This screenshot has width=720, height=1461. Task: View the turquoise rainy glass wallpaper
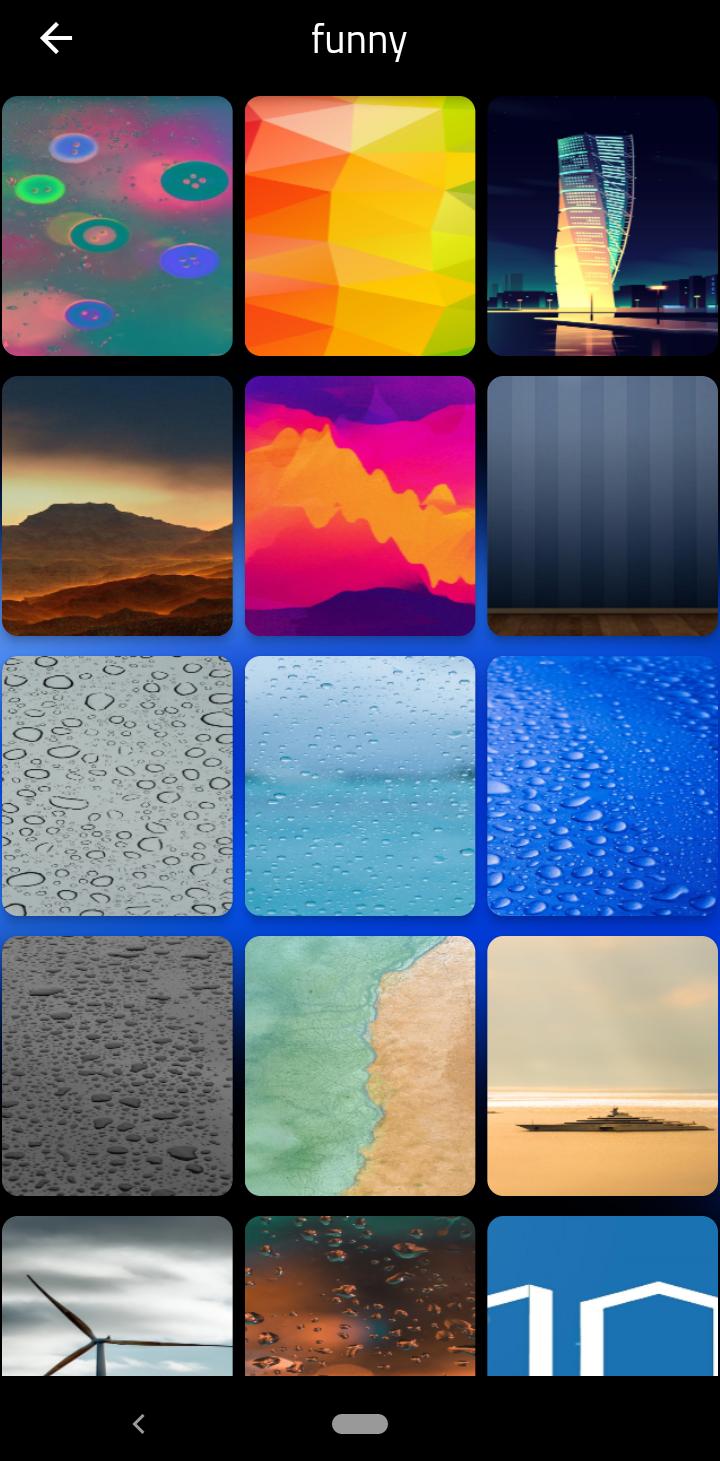pyautogui.click(x=360, y=786)
